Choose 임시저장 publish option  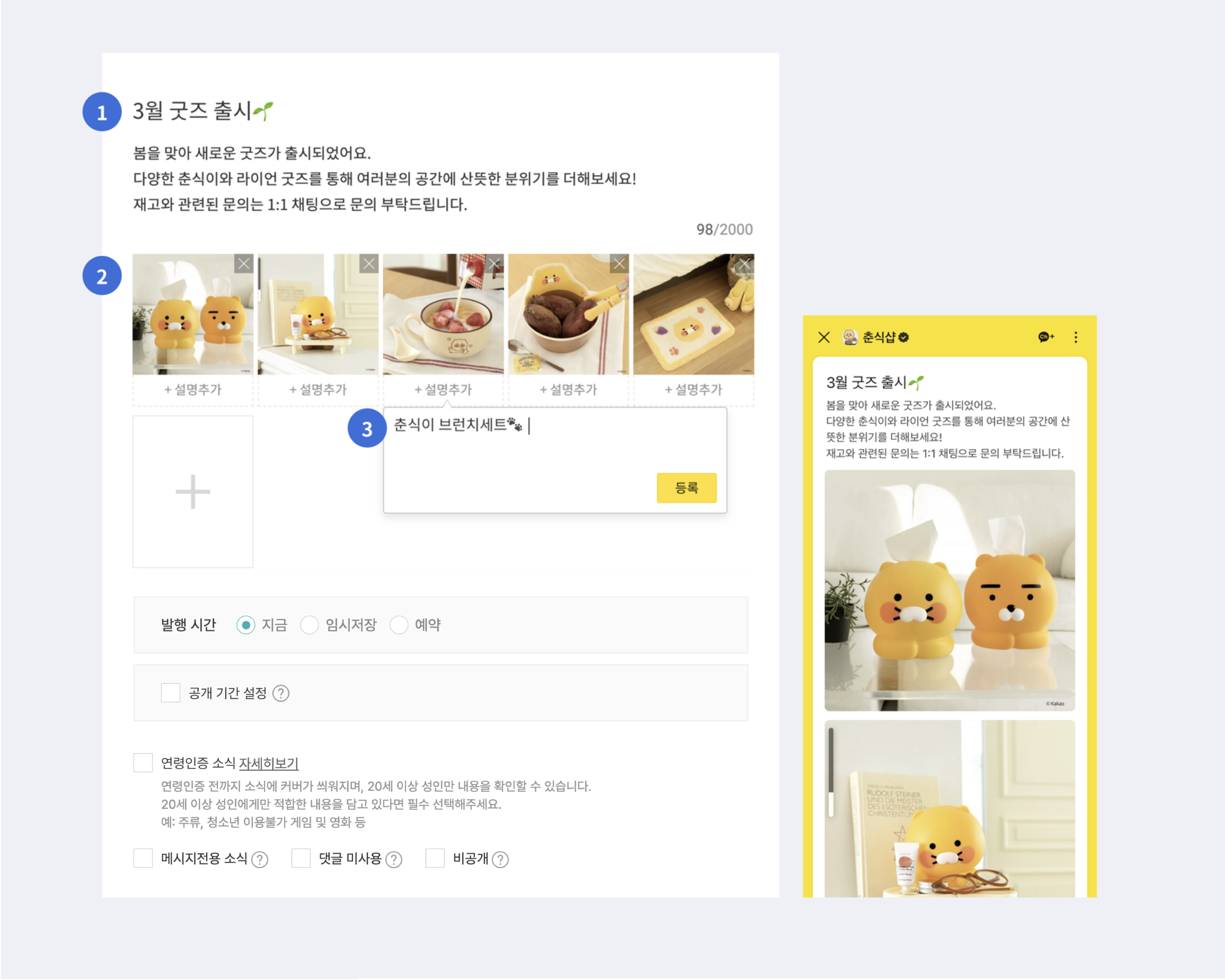[x=310, y=625]
